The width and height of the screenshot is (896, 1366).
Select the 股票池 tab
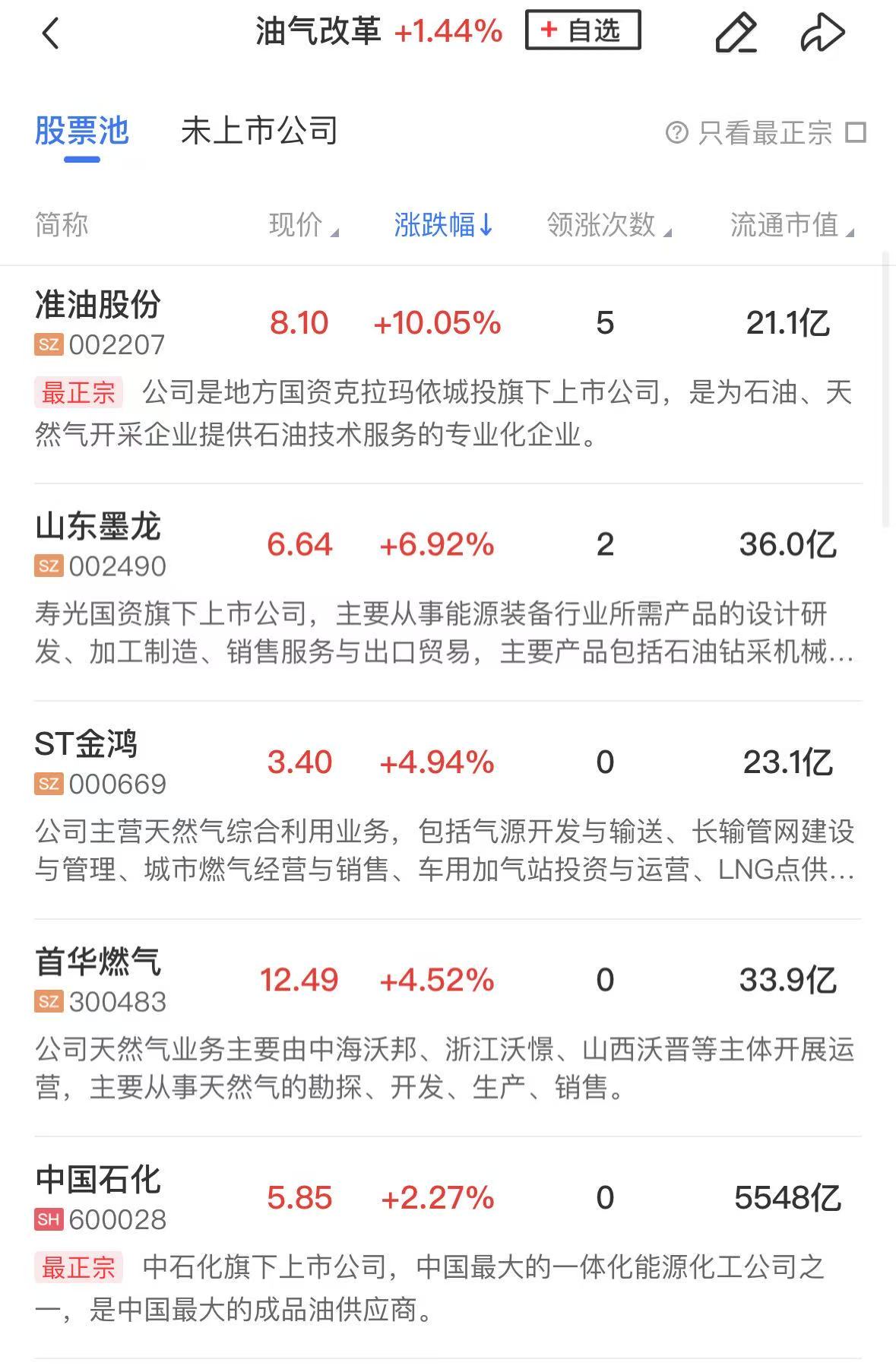[82, 131]
